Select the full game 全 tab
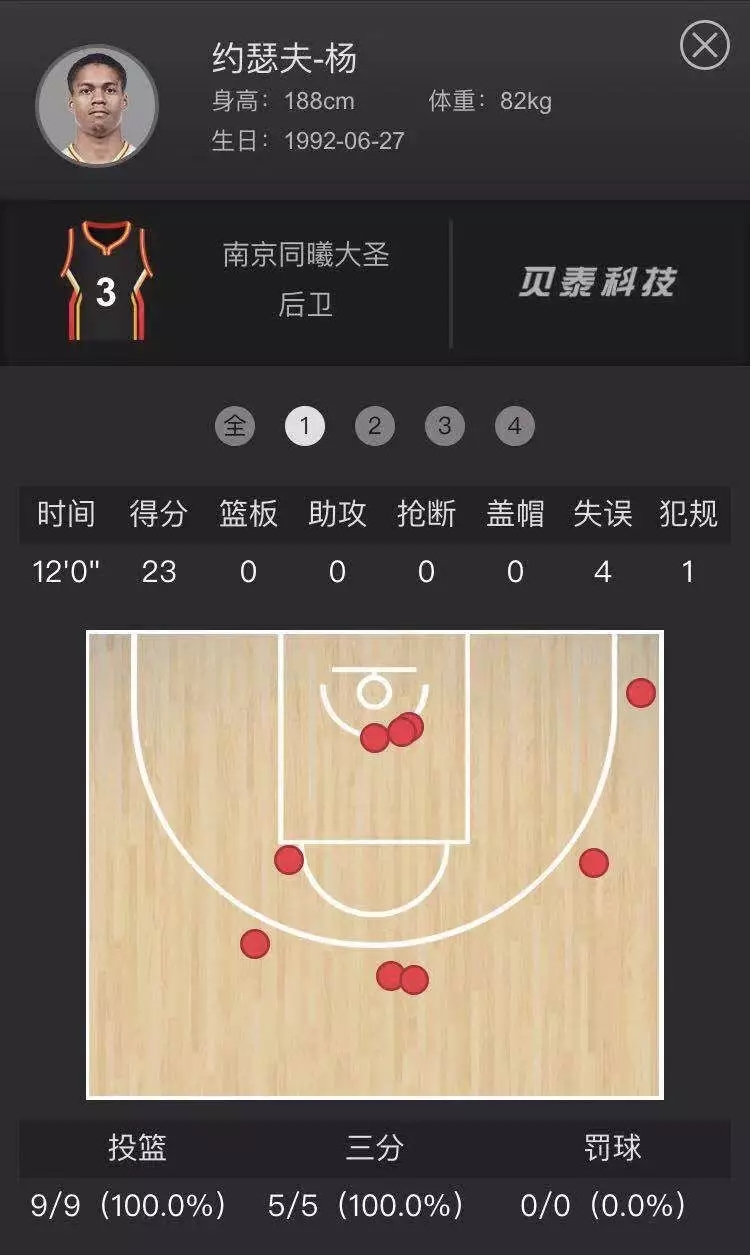 pyautogui.click(x=235, y=427)
